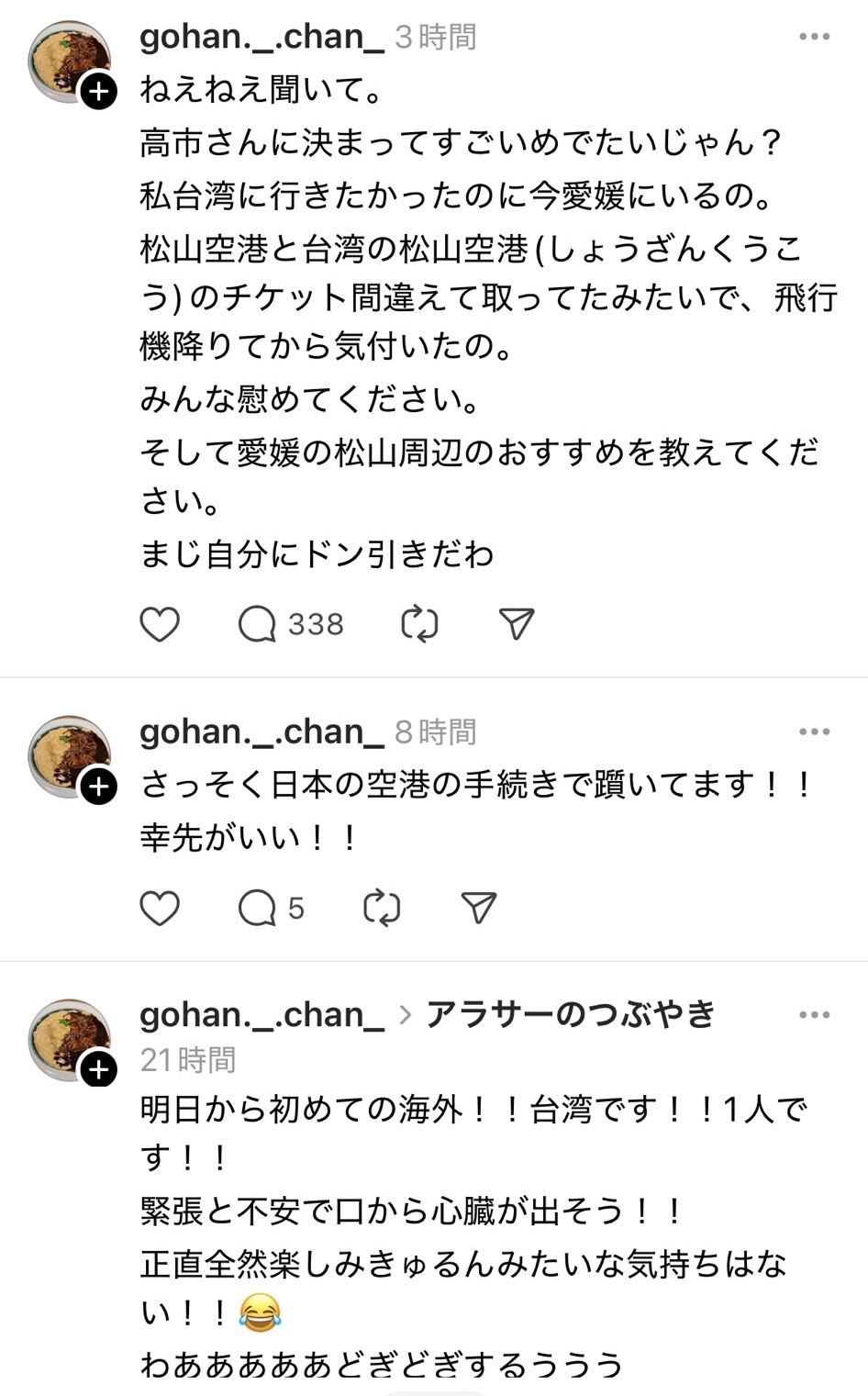Open the アラサーのつぶやき topic link

click(570, 1014)
